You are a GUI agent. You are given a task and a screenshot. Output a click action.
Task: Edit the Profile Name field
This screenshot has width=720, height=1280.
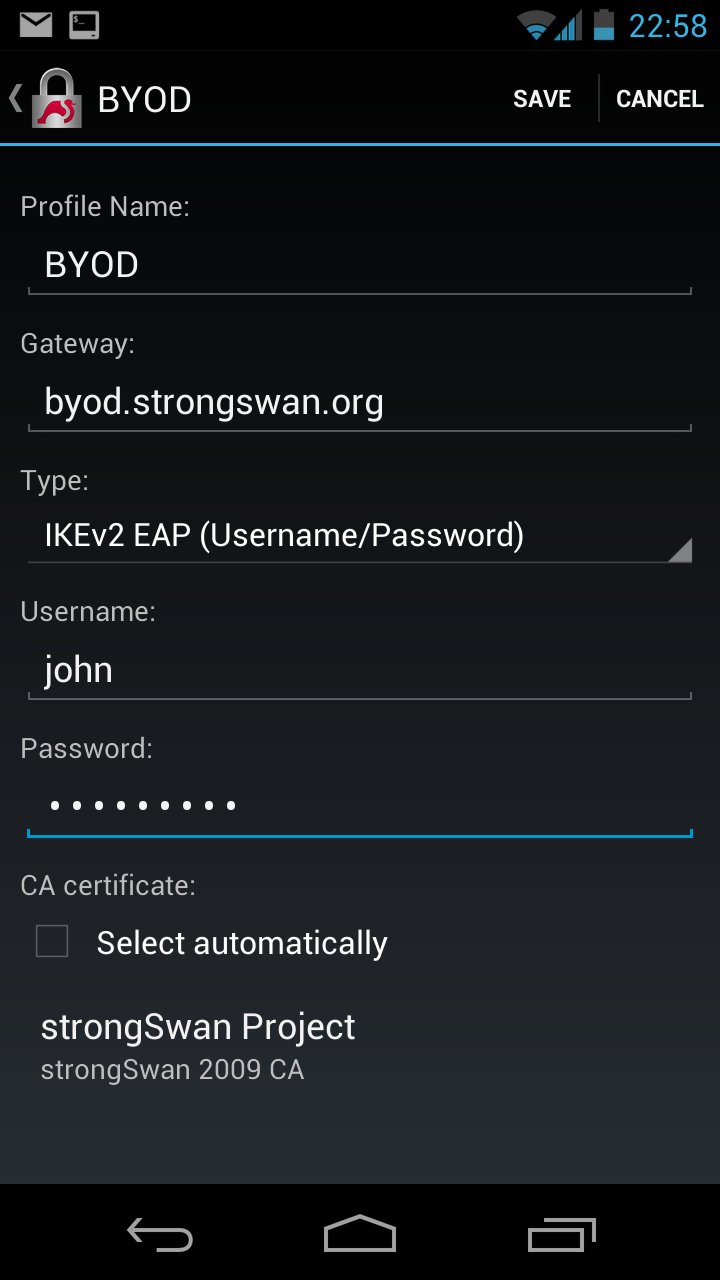(x=360, y=266)
